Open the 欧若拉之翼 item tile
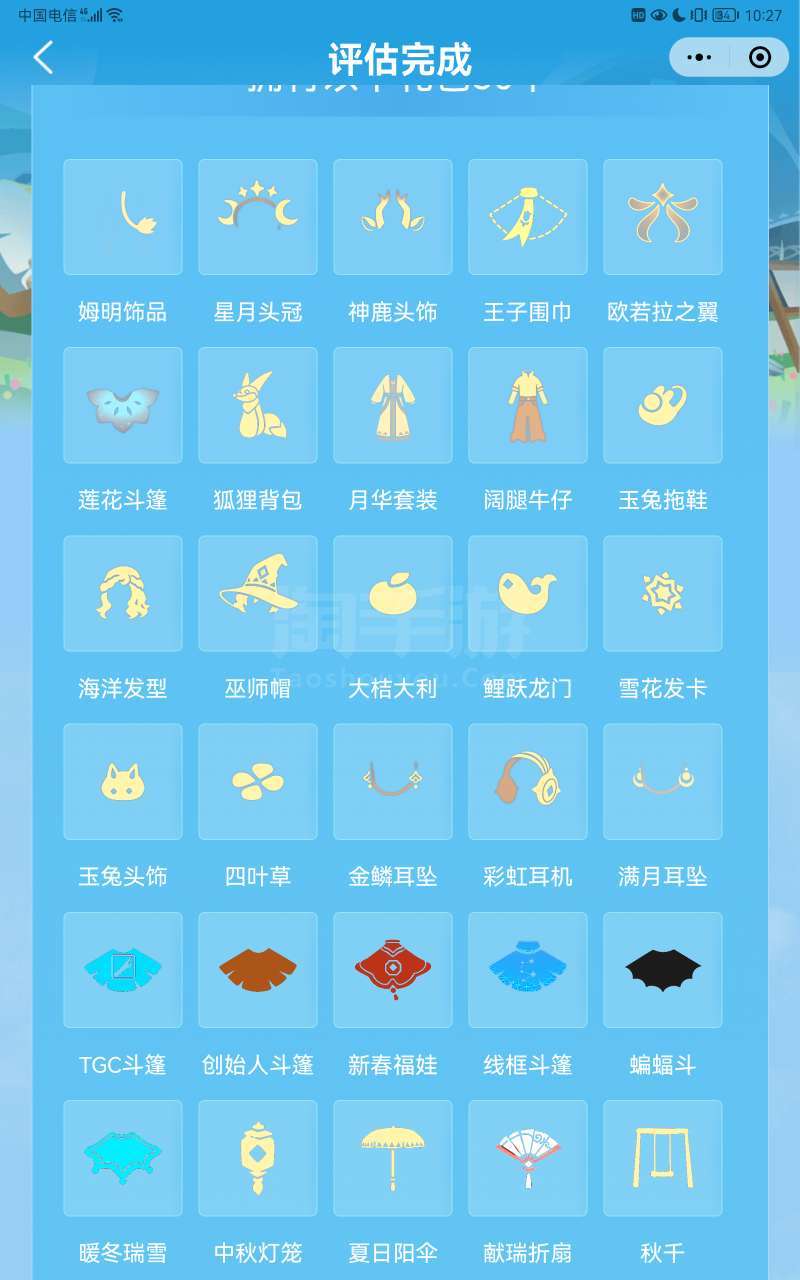This screenshot has width=800, height=1280. (x=663, y=217)
